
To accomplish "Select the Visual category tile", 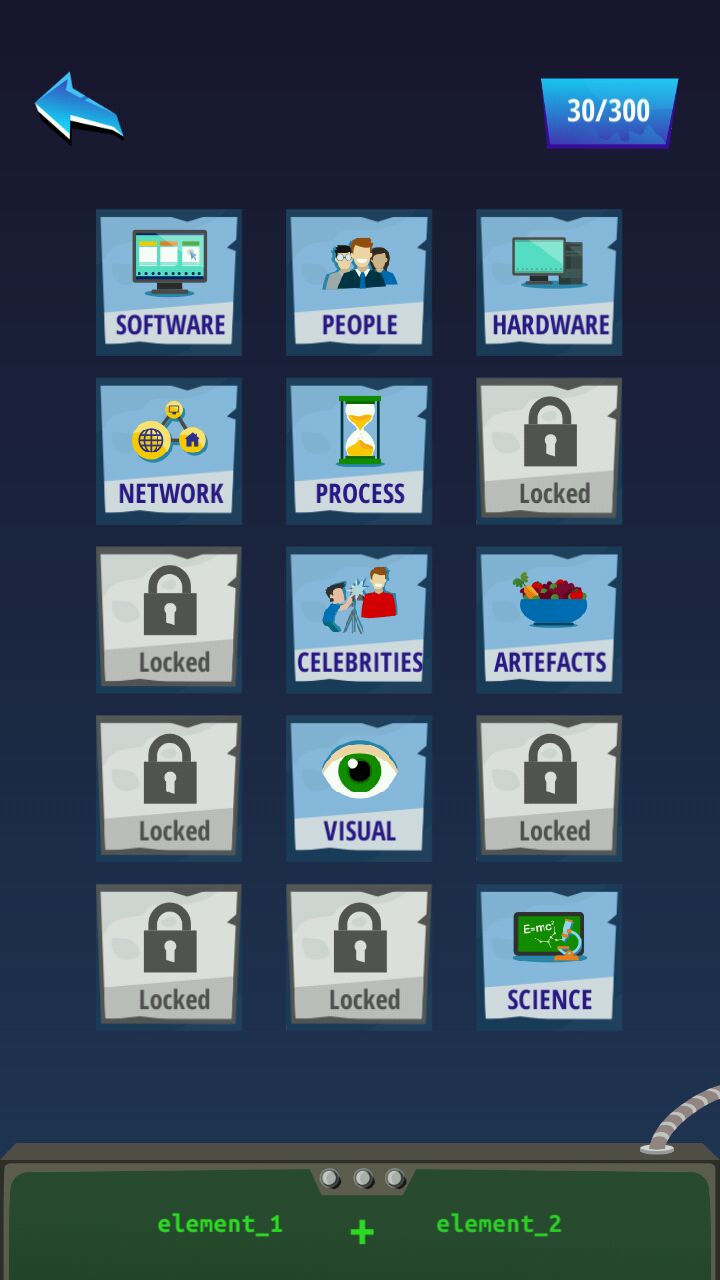I will pos(359,789).
